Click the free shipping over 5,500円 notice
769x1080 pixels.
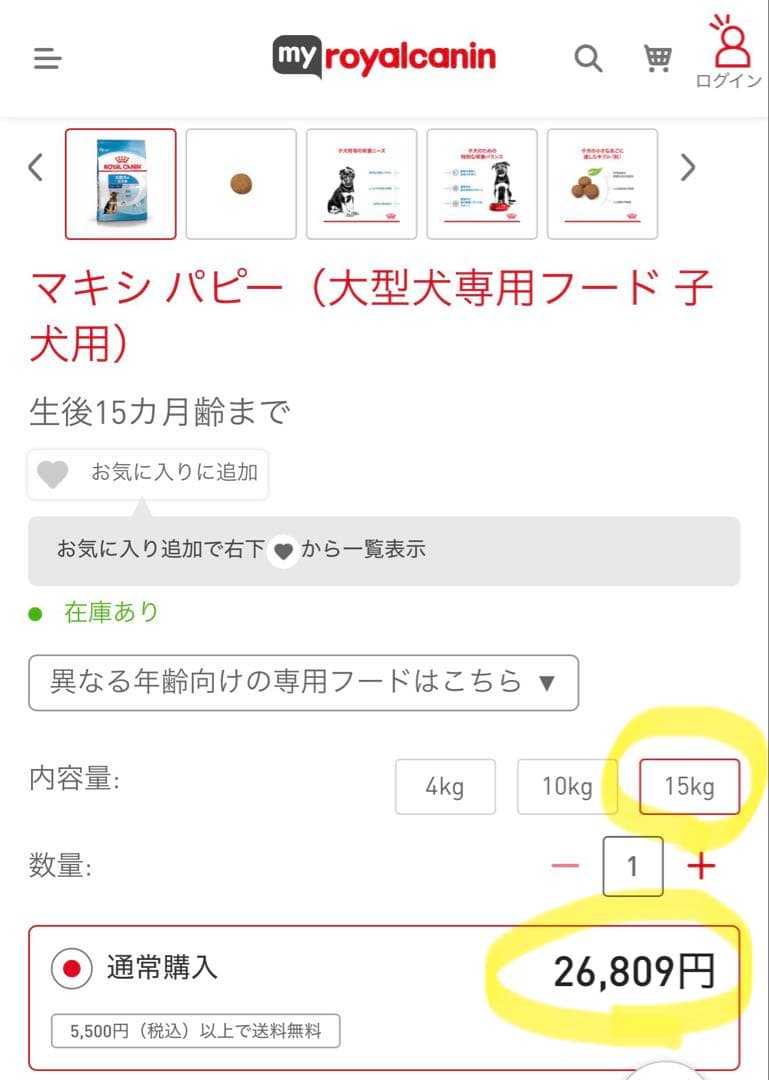click(x=194, y=1030)
